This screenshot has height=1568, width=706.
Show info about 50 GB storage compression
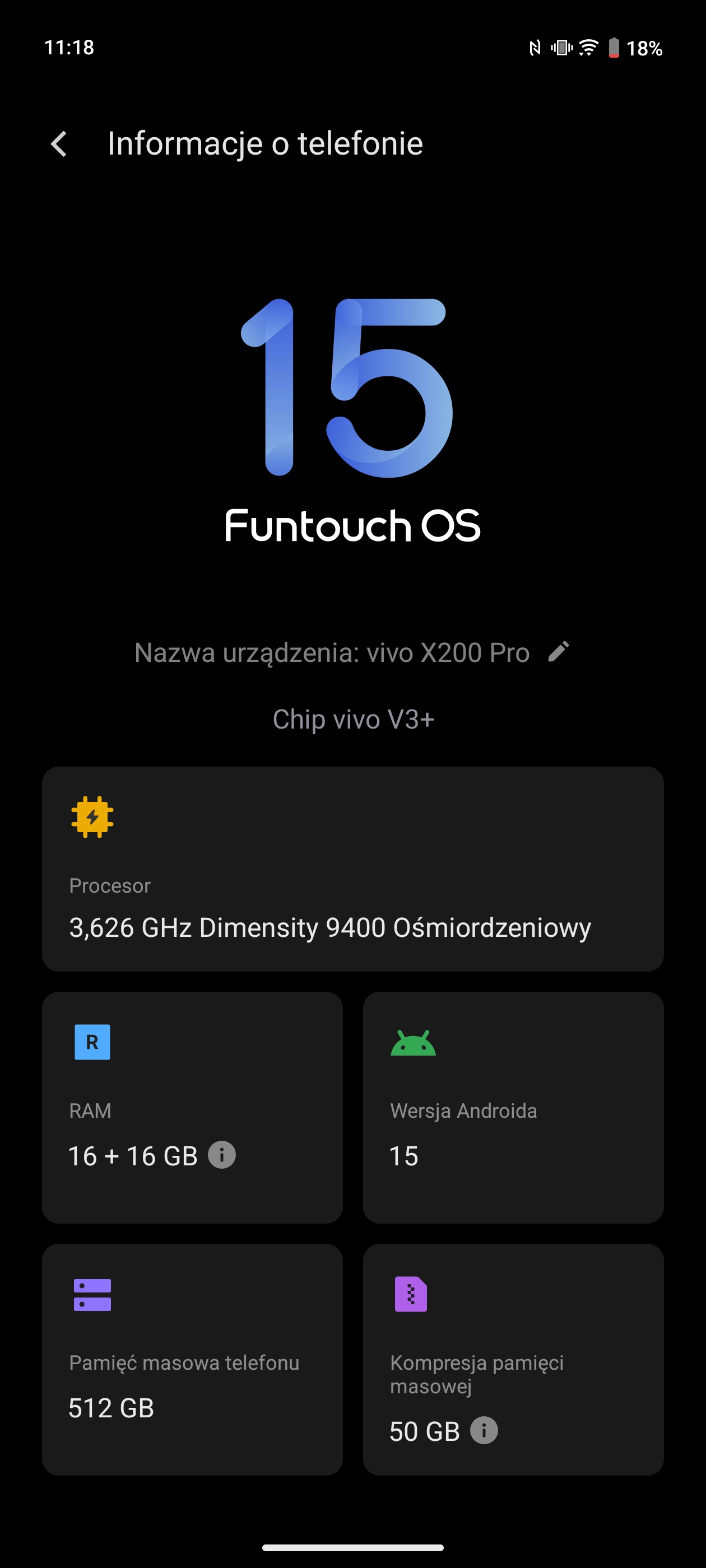tap(484, 1430)
